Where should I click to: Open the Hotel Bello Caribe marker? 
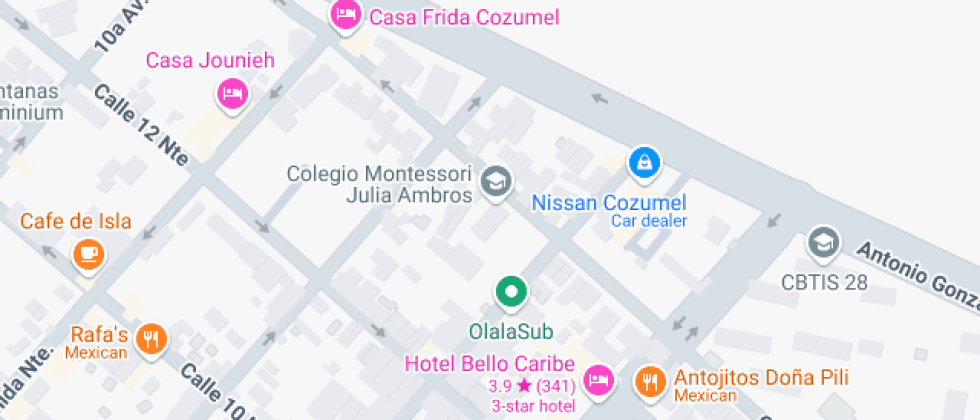tap(598, 380)
